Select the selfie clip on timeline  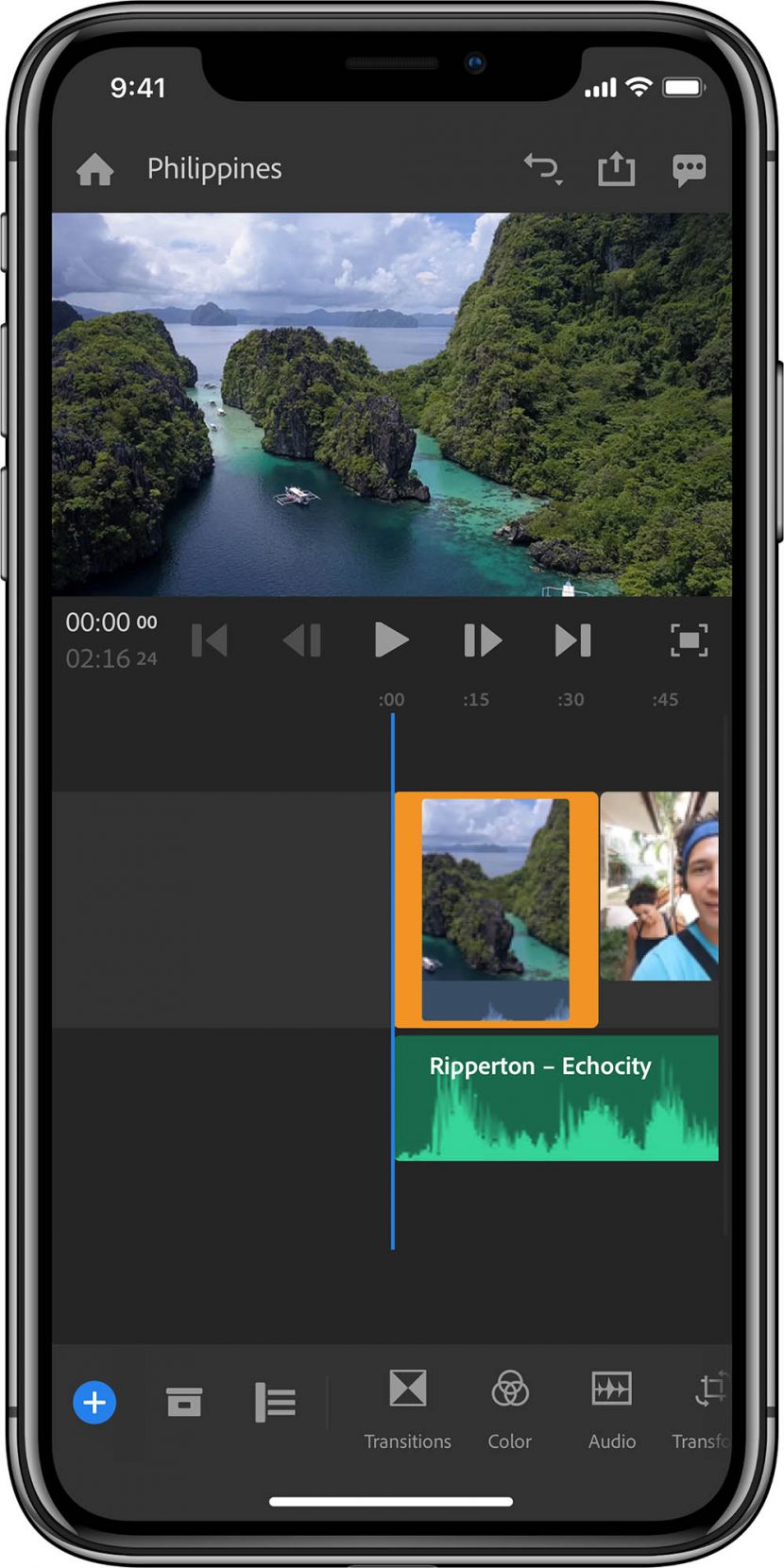659,886
